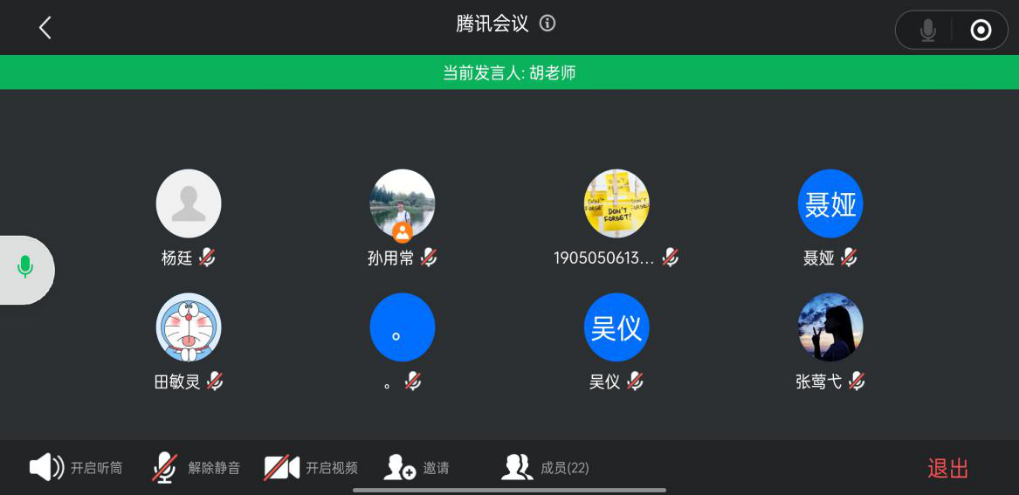Go back using the top-left arrow
Viewport: 1019px width, 495px height.
click(45, 28)
